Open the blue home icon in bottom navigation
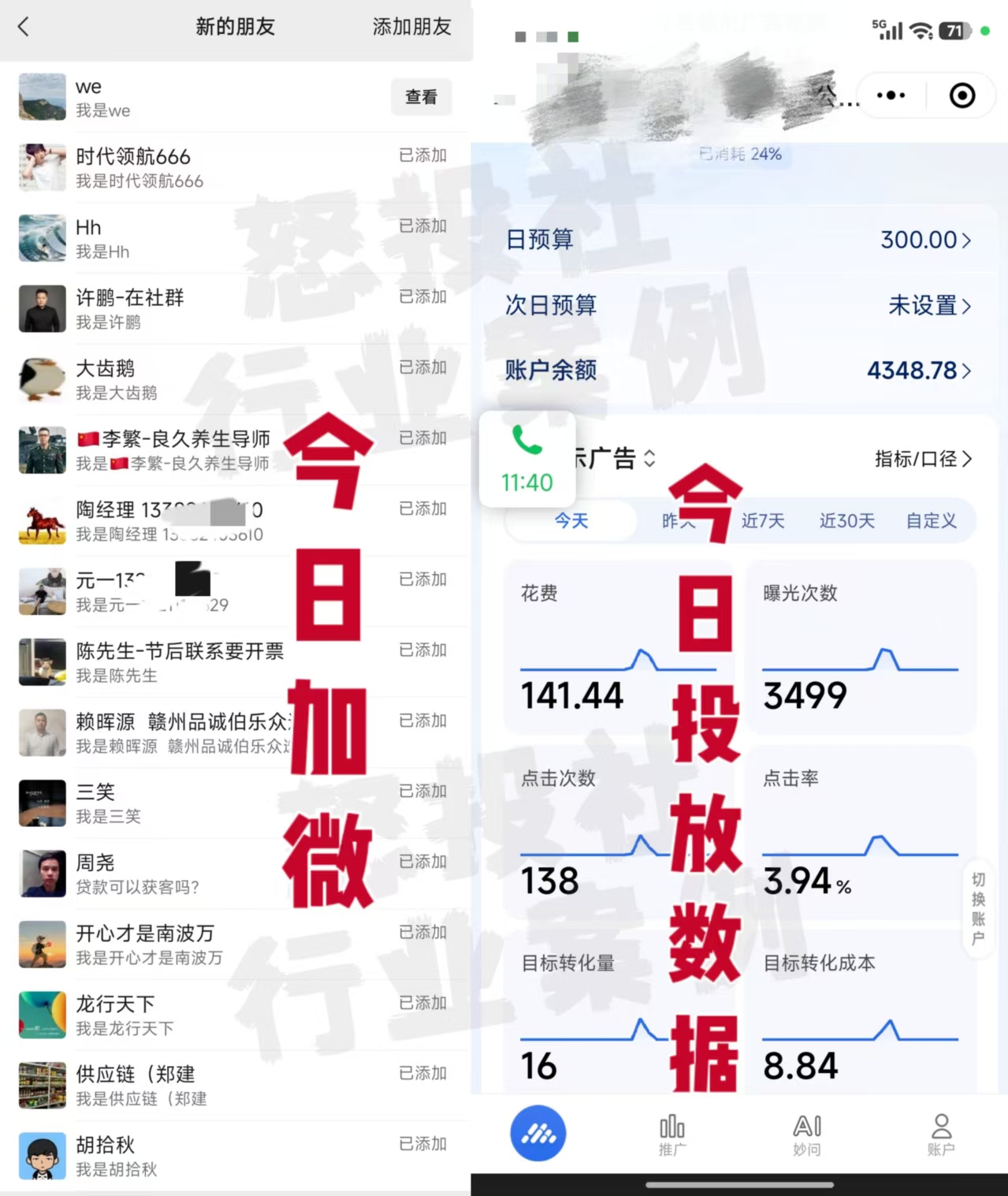1008x1196 pixels. [538, 1133]
